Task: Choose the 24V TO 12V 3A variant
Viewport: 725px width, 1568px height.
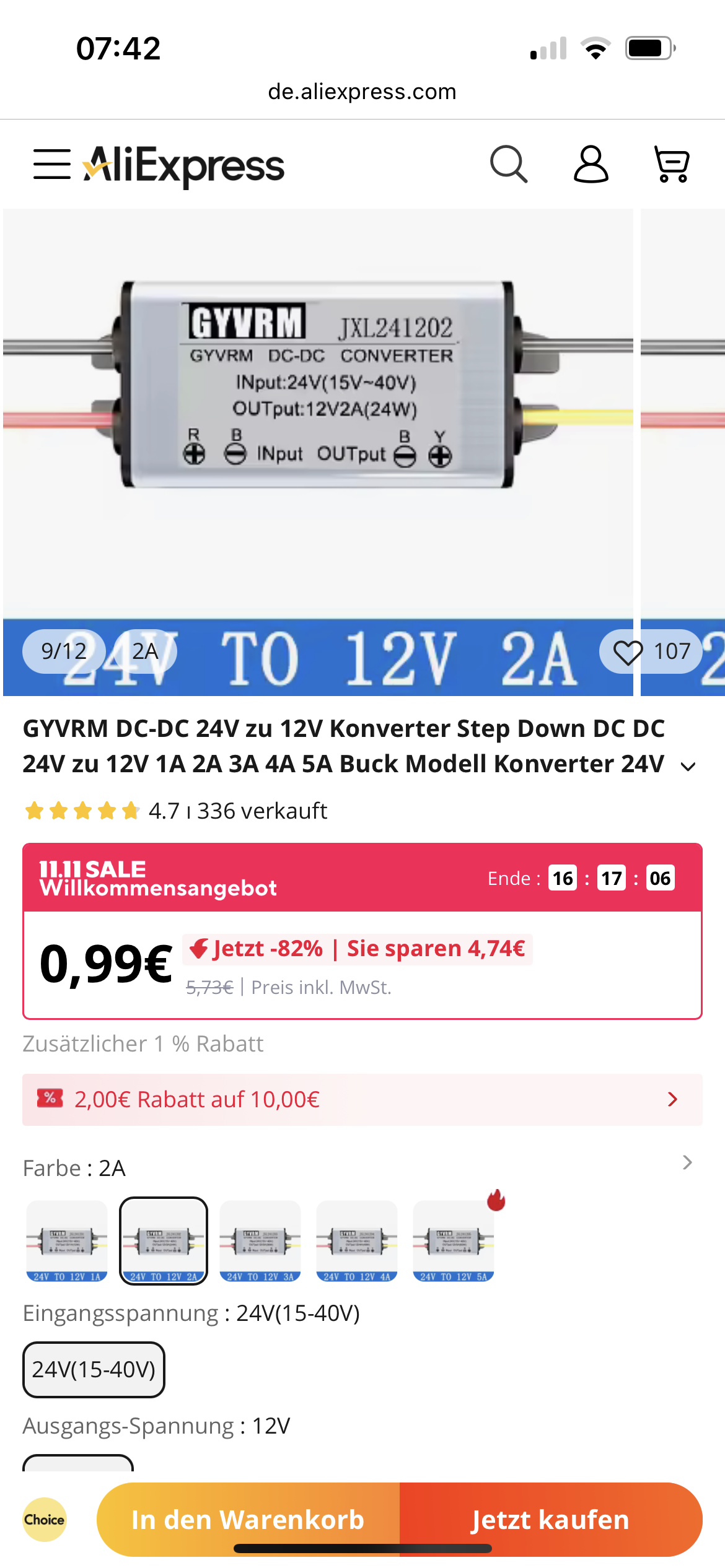Action: (260, 1240)
